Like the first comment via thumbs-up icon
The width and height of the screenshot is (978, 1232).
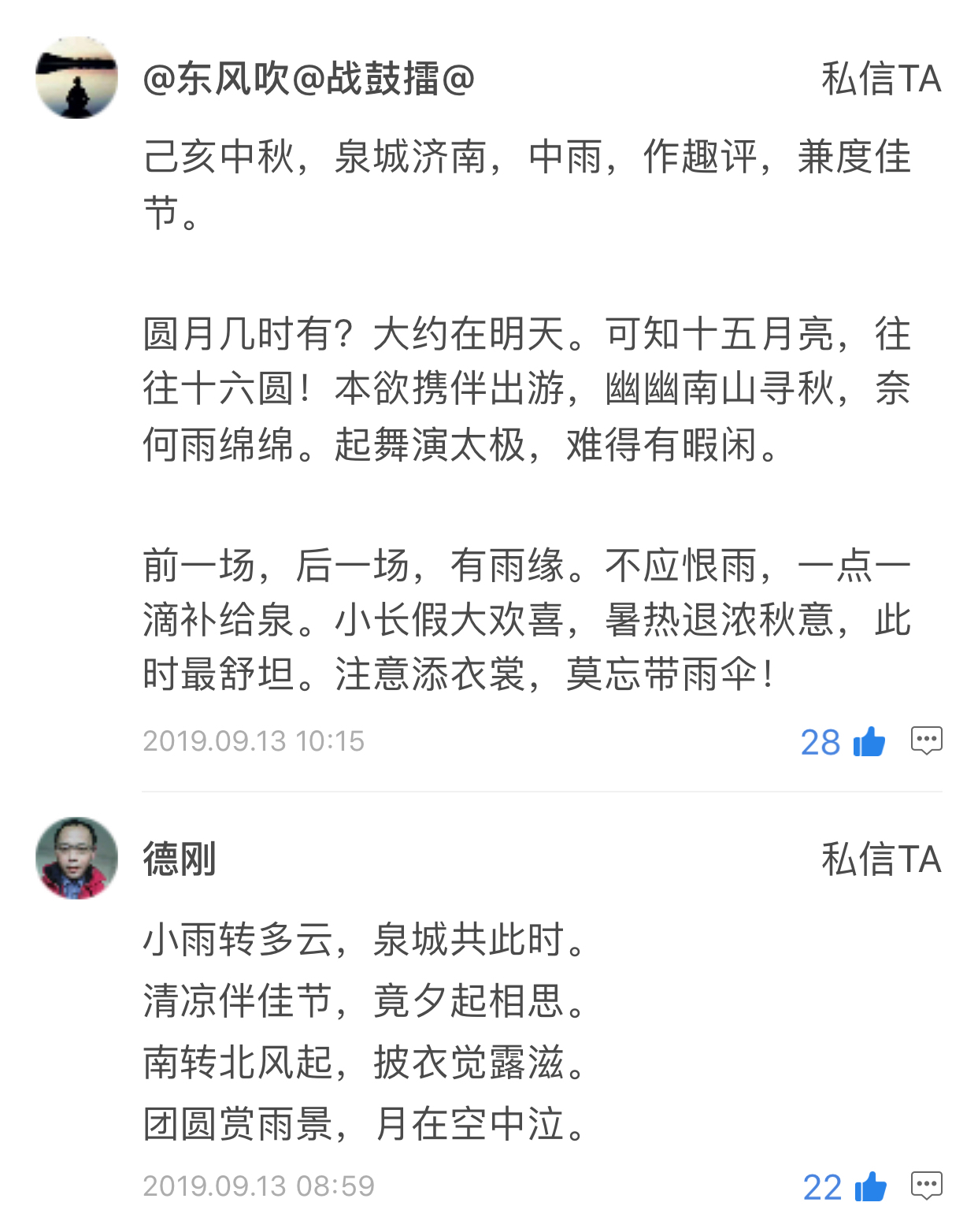point(869,741)
